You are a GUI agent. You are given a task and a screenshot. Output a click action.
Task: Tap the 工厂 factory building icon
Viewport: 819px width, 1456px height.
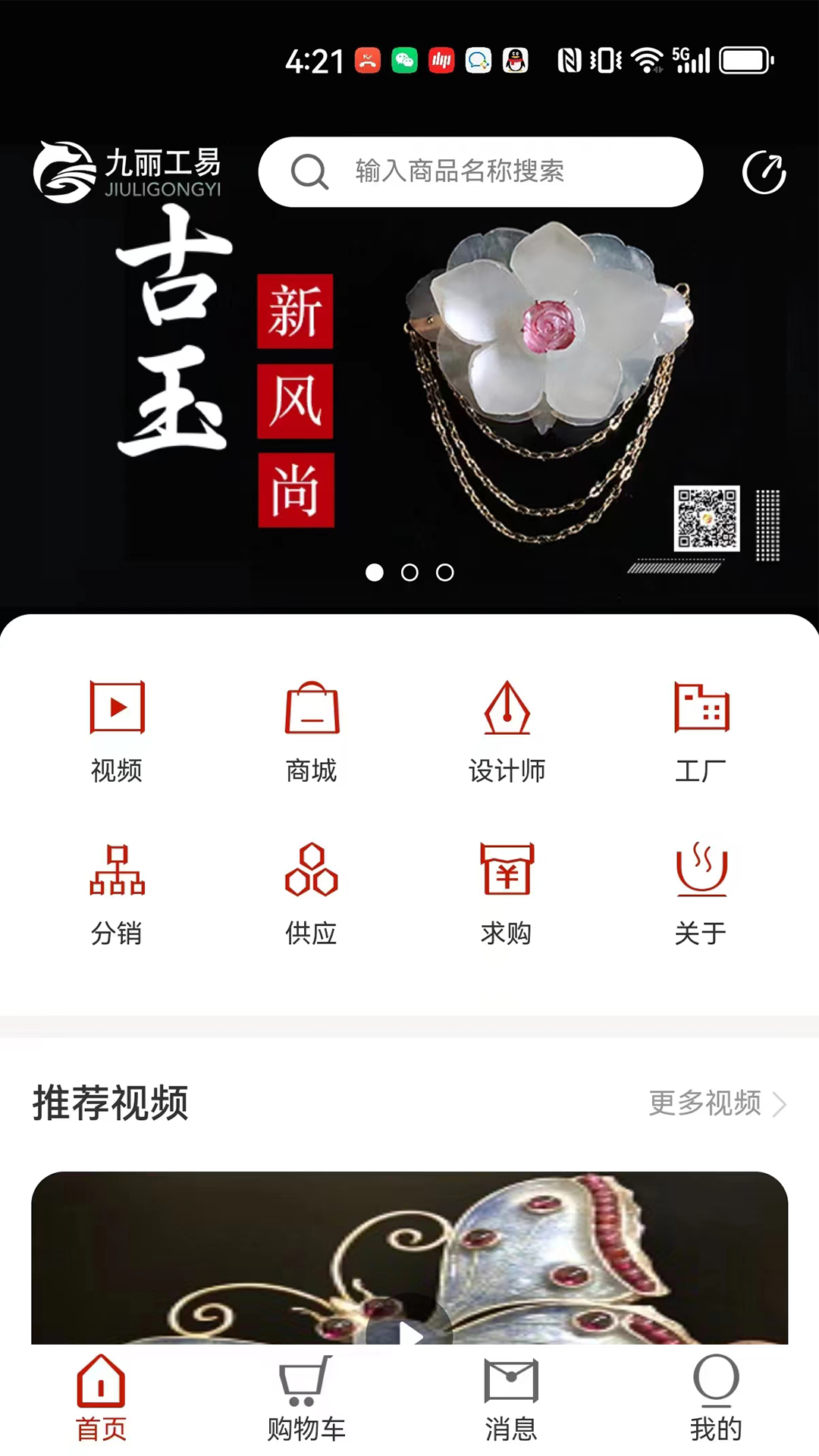pyautogui.click(x=701, y=708)
